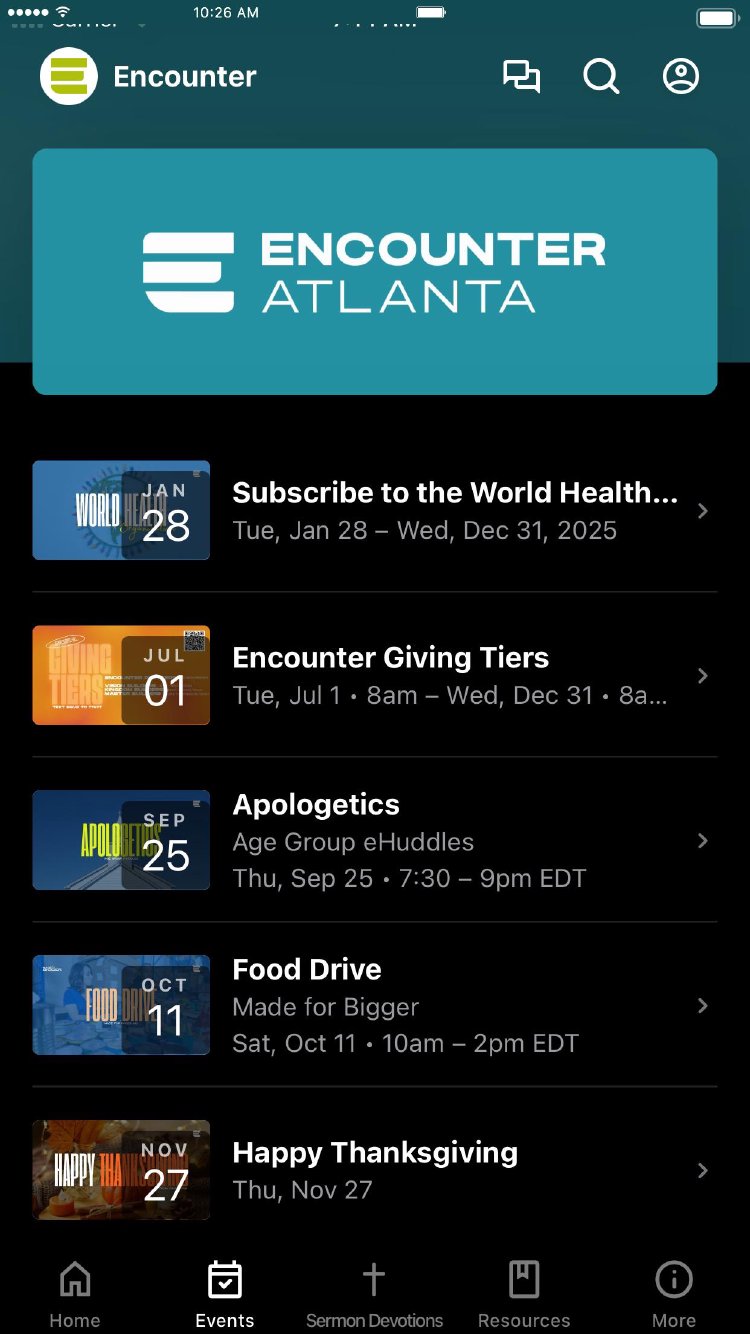Go to the Sermon Devotions tab
The width and height of the screenshot is (750, 1334).
click(x=374, y=1294)
